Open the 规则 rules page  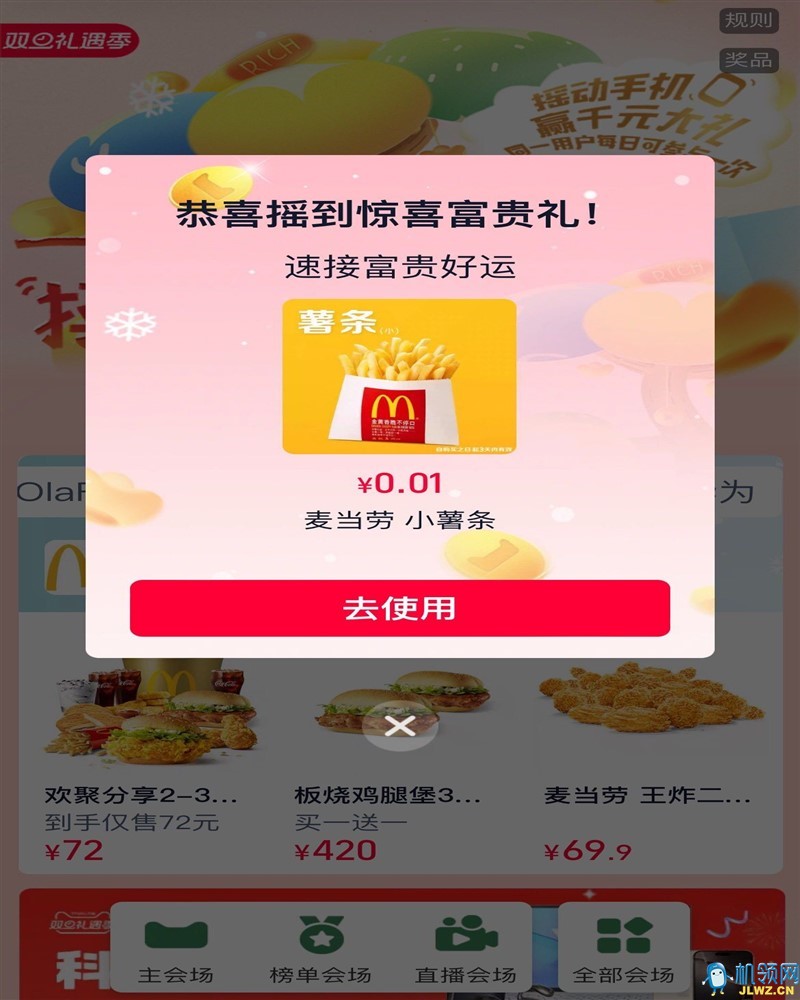(x=748, y=21)
